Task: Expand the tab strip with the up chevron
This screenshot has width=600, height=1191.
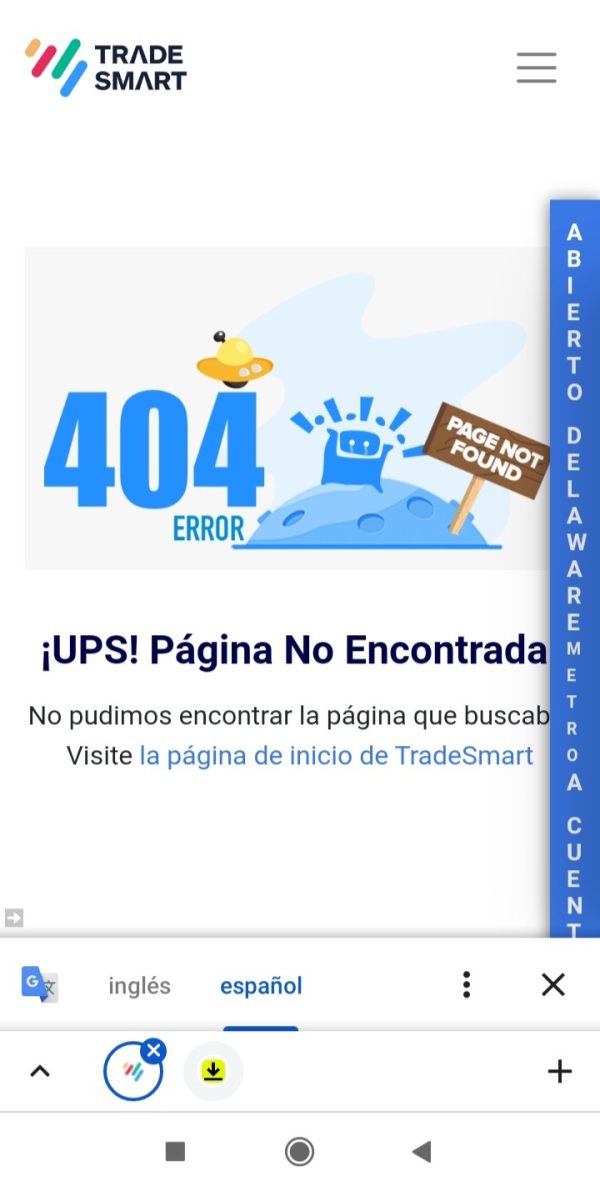Action: [x=39, y=1072]
